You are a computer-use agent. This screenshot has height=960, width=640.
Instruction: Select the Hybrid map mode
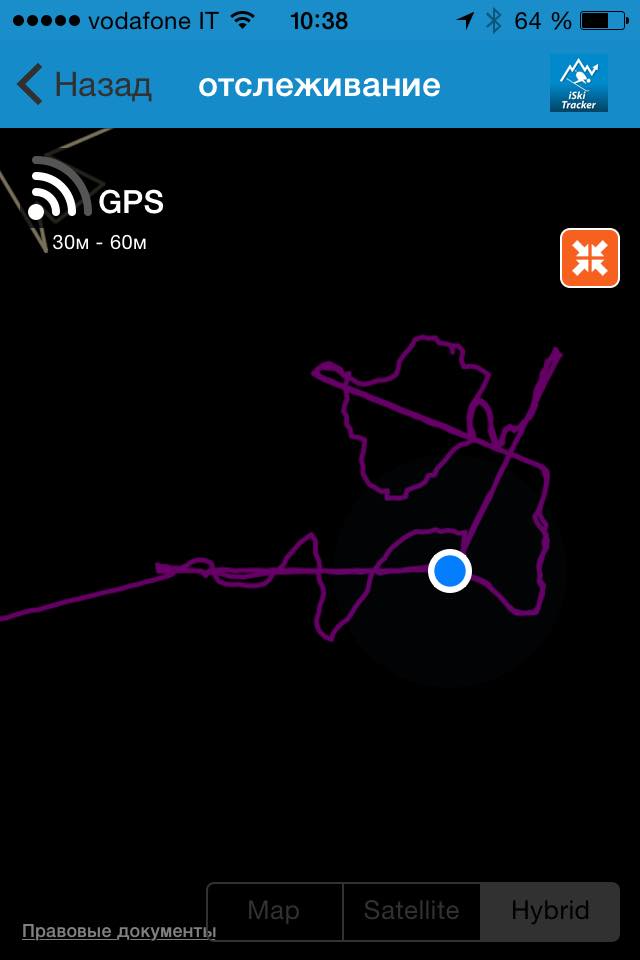[x=550, y=910]
